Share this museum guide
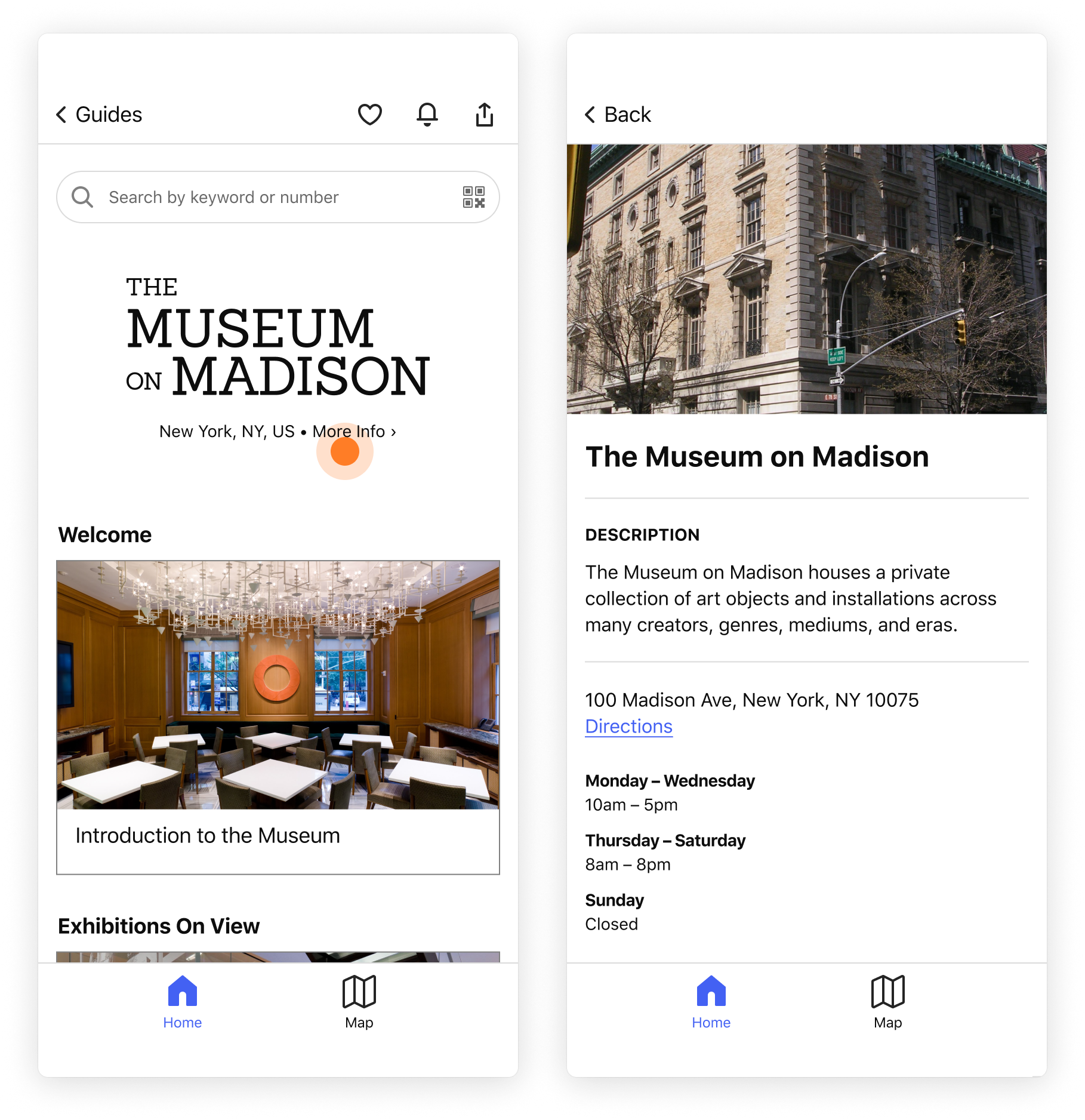 pos(484,115)
